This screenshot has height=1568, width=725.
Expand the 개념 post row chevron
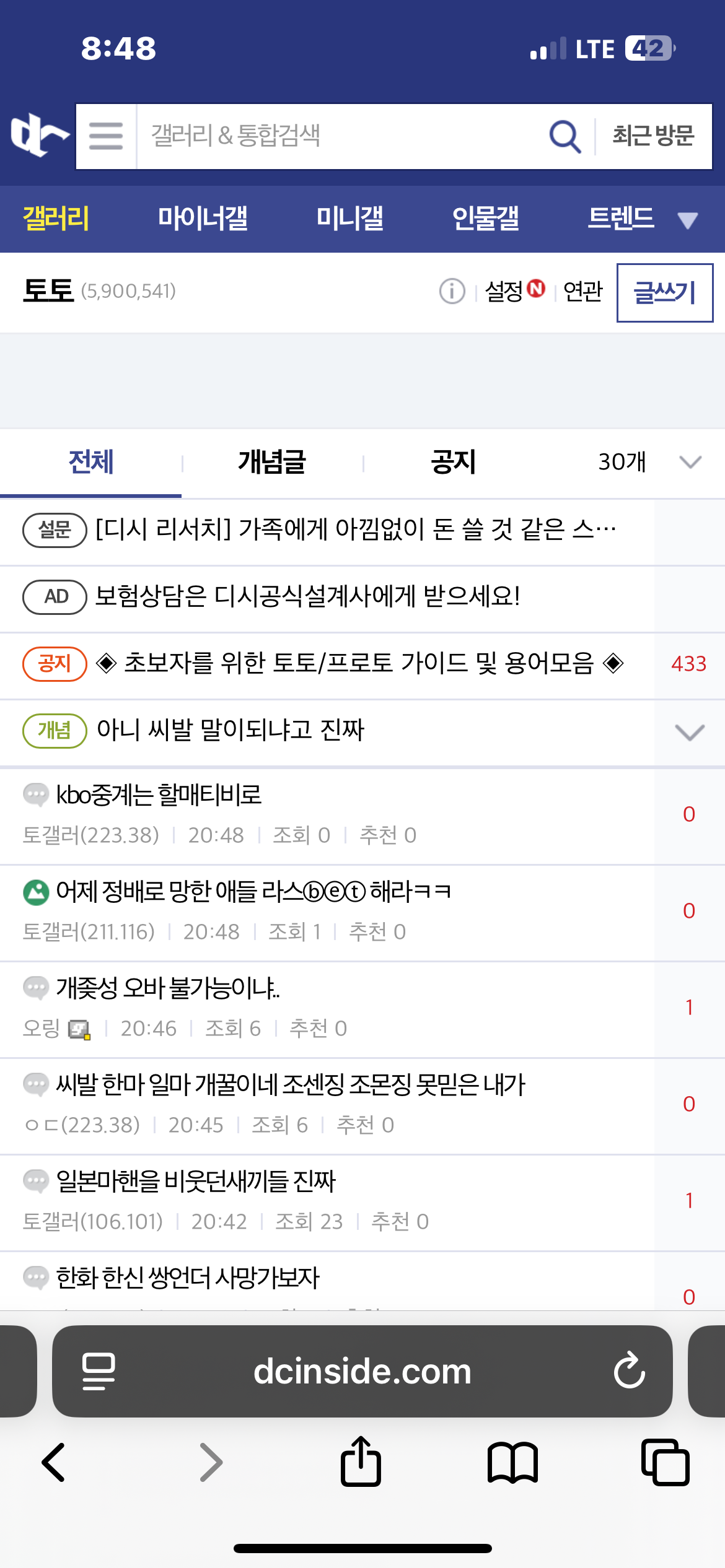click(x=689, y=732)
